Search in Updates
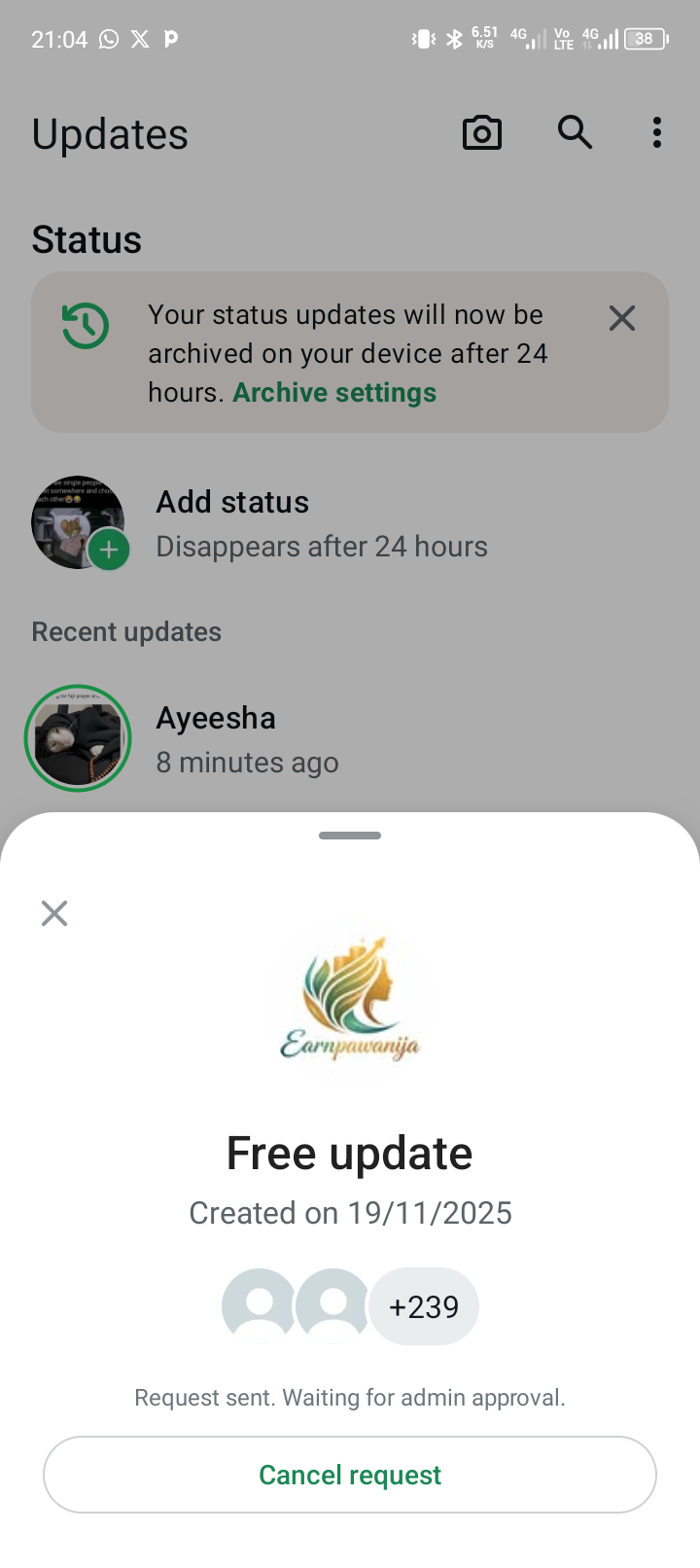 pos(575,132)
